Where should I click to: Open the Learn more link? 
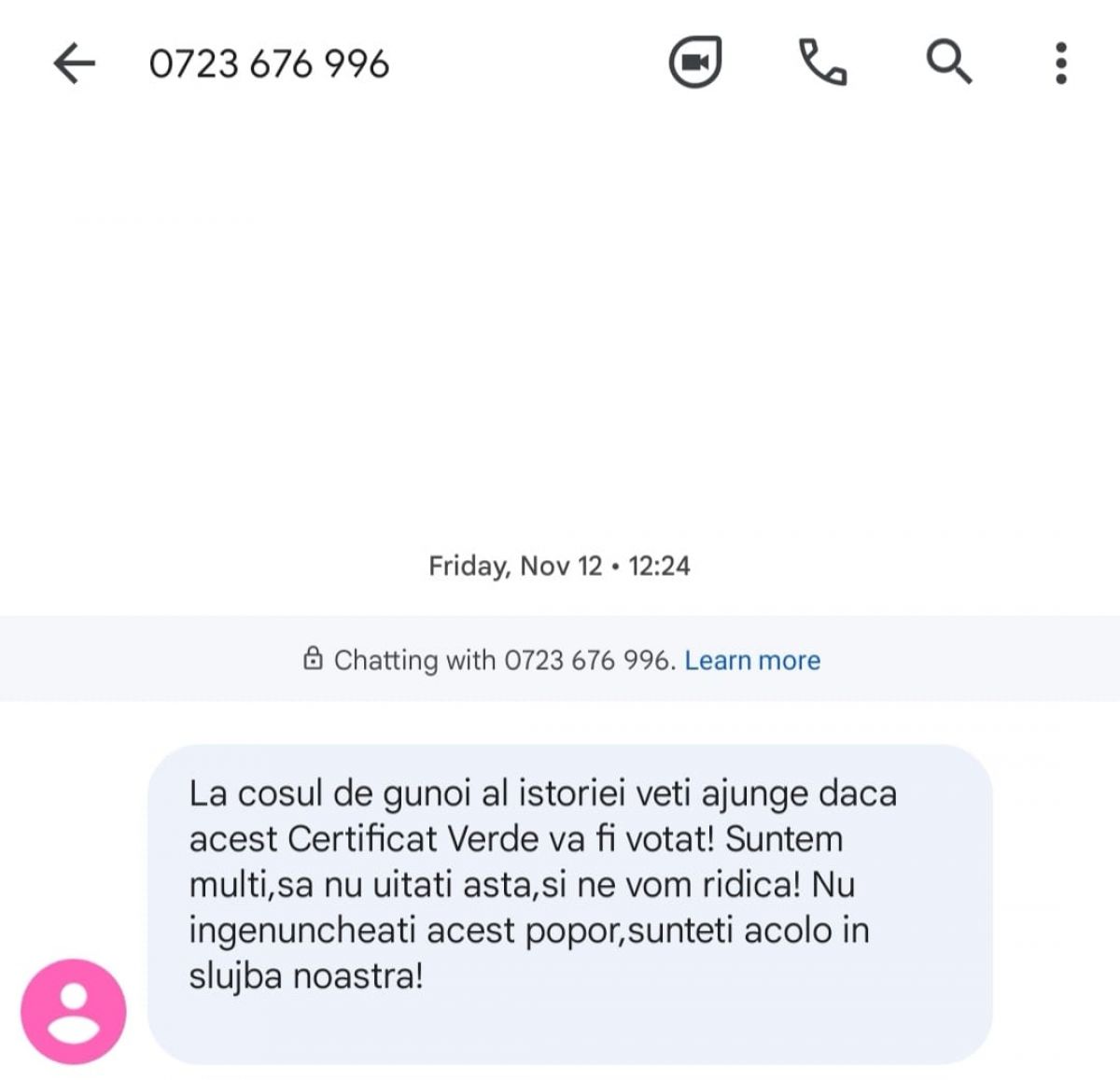click(752, 660)
